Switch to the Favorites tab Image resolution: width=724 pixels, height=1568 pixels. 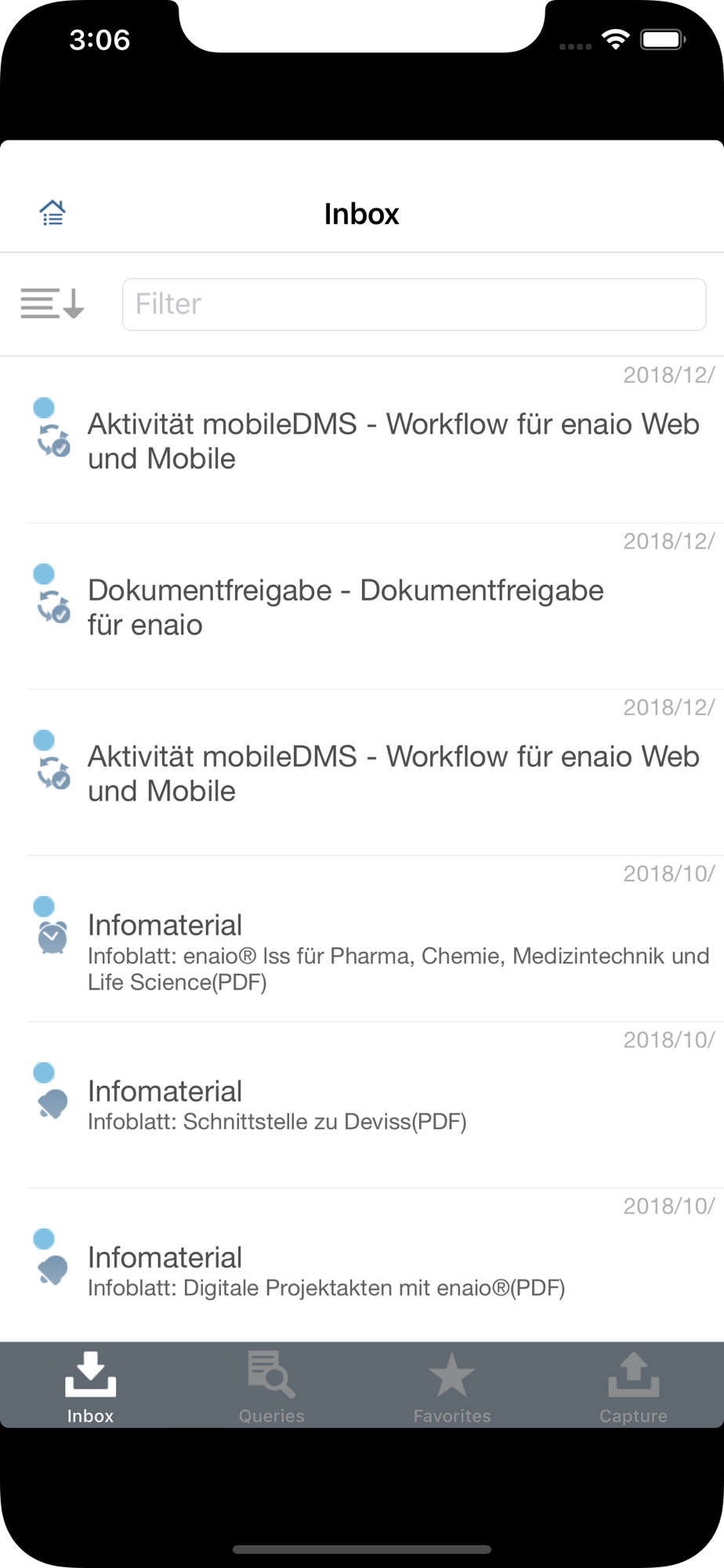click(452, 1386)
